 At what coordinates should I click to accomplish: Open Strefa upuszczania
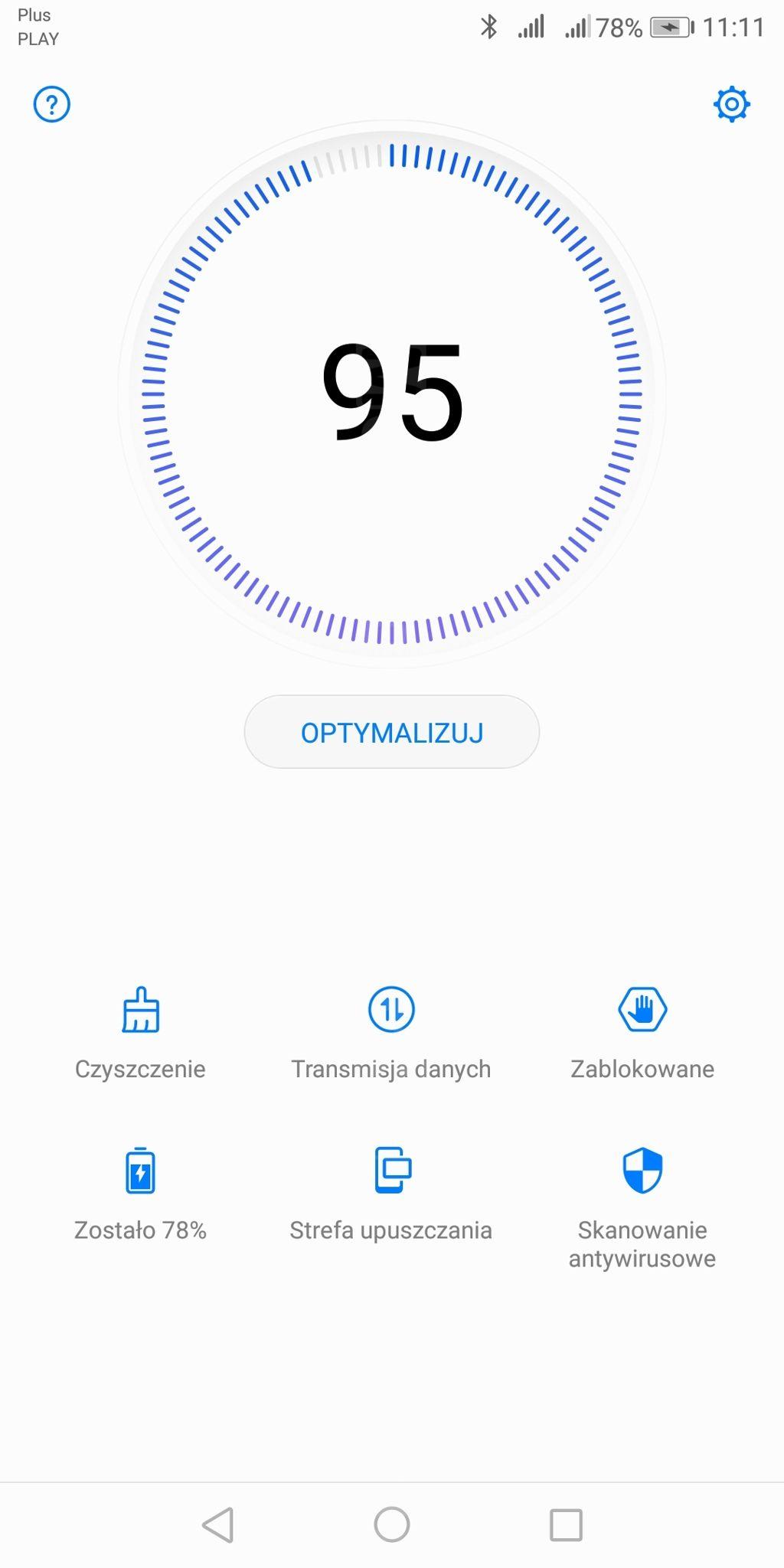click(x=391, y=1193)
